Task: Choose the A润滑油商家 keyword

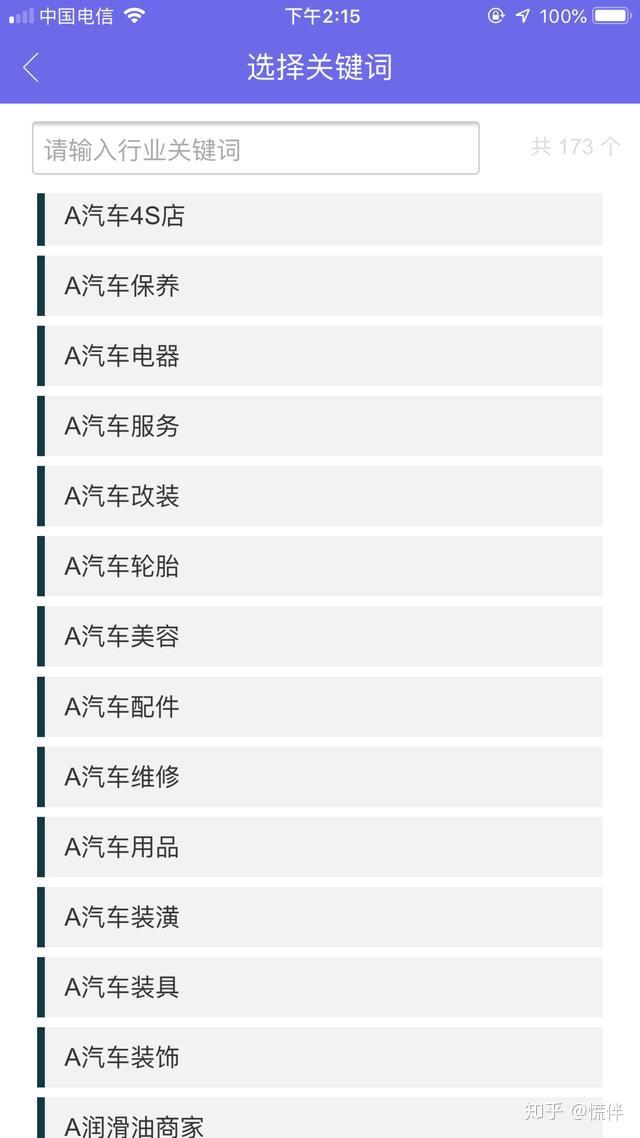Action: point(320,1118)
